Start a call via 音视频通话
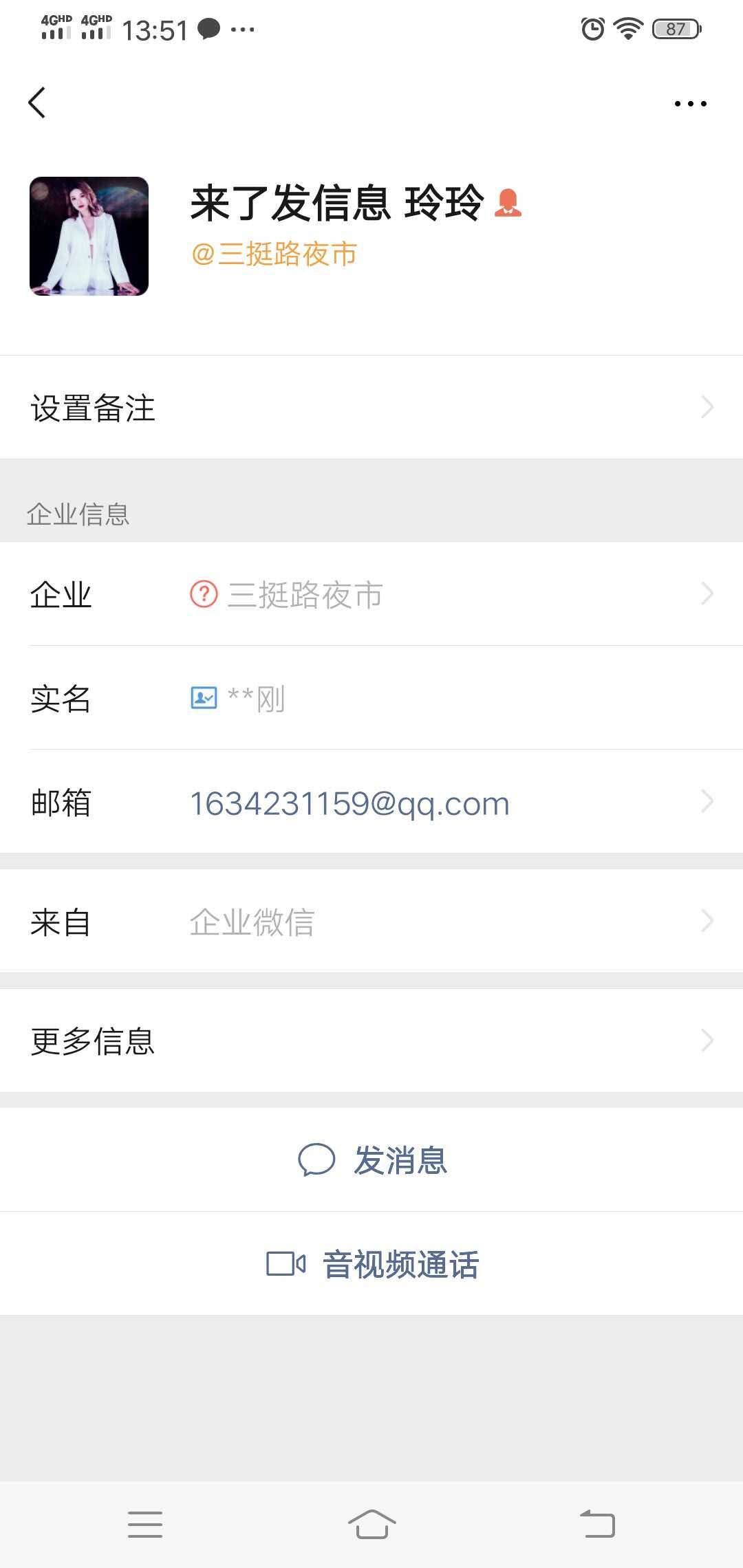This screenshot has width=743, height=1568. click(x=371, y=1264)
